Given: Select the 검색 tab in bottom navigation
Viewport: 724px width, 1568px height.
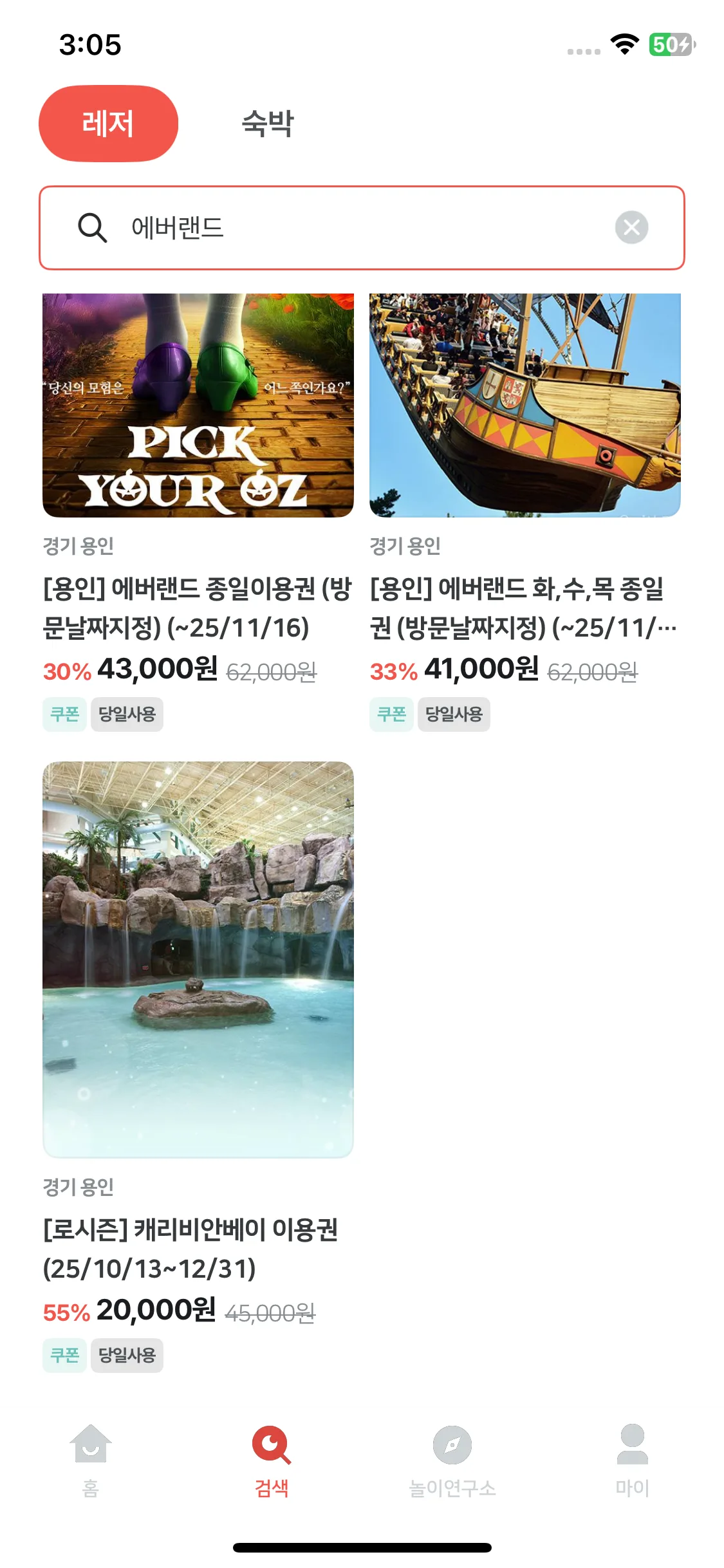Looking at the screenshot, I should (271, 1460).
